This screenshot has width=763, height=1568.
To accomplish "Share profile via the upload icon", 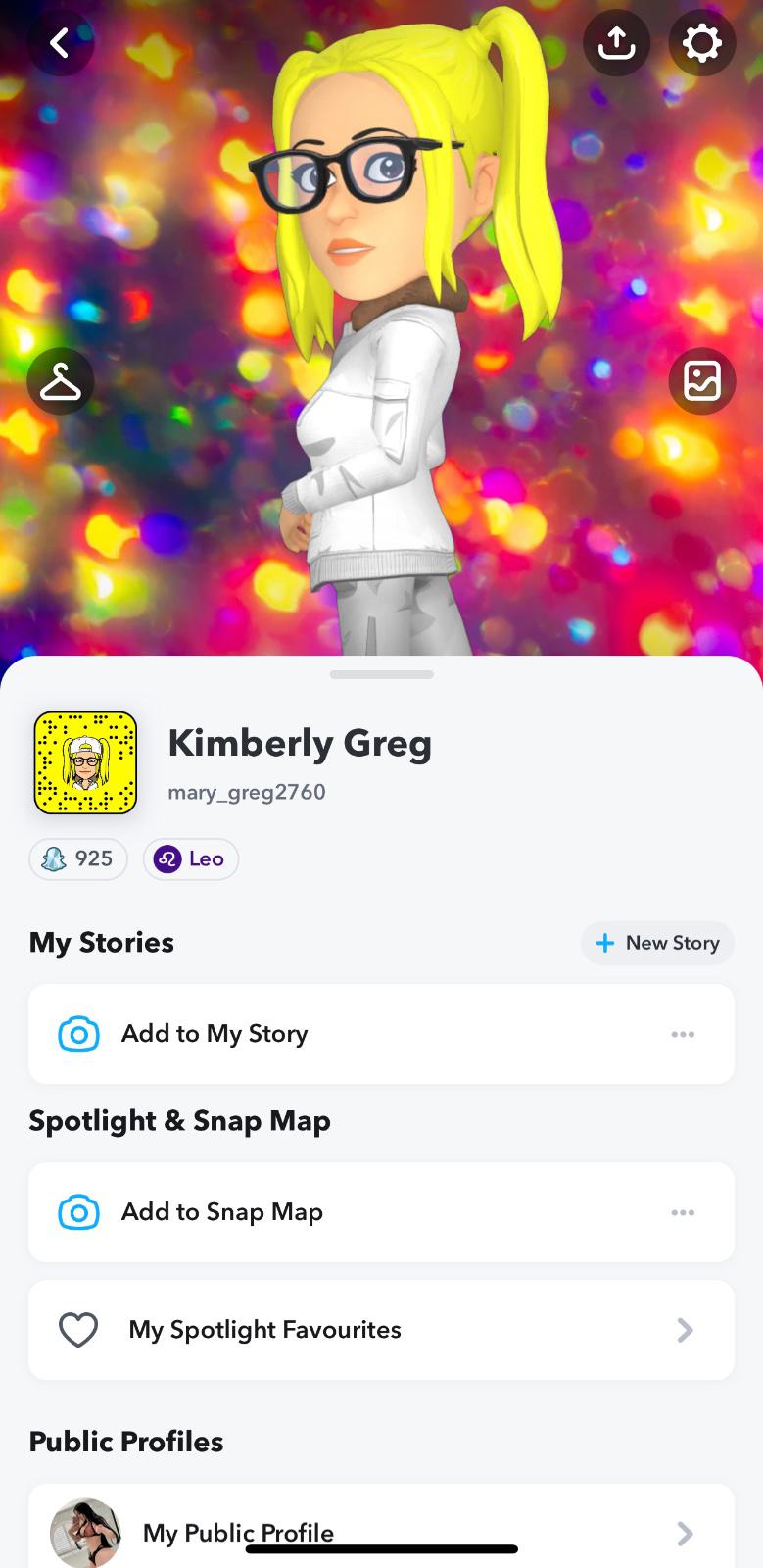I will [616, 42].
